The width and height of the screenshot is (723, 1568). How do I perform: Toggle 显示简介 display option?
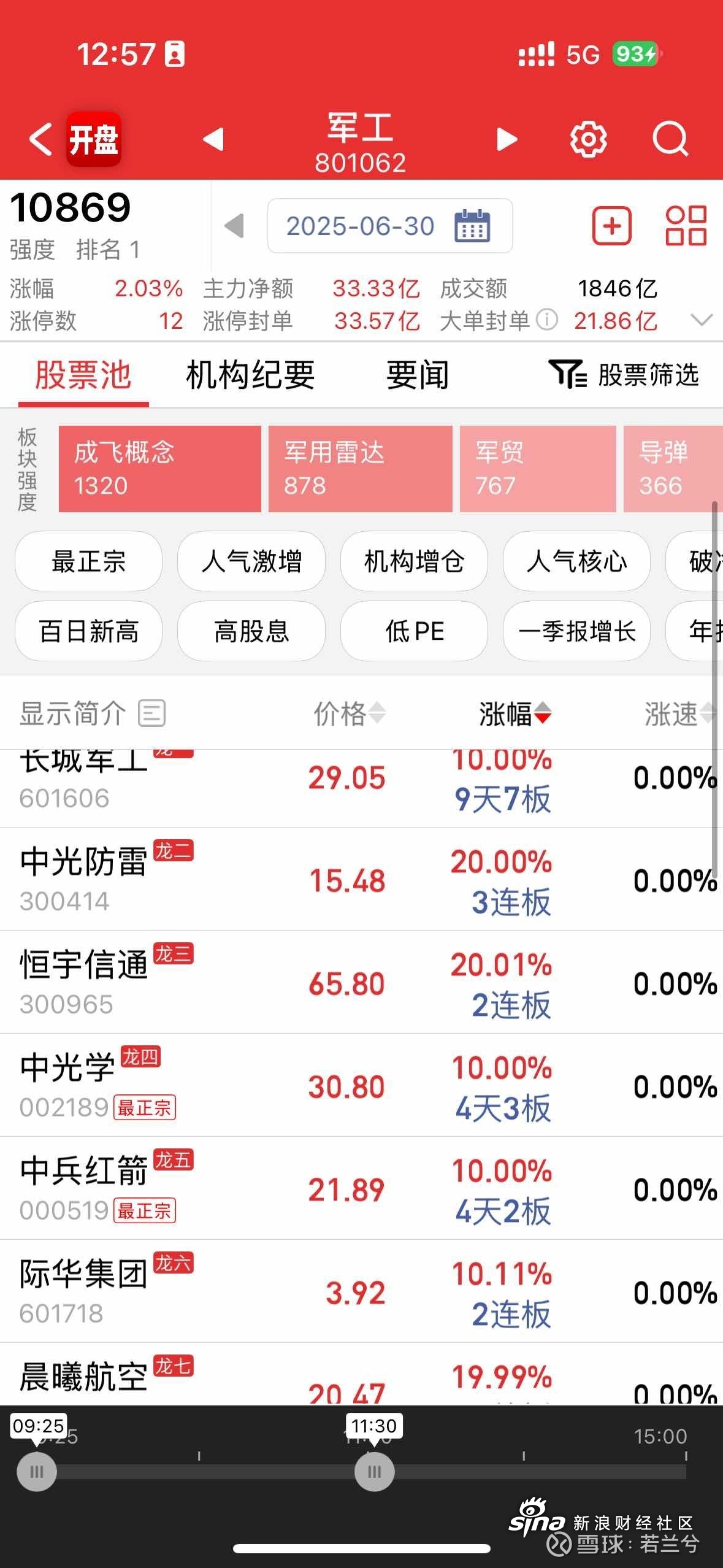(x=93, y=713)
